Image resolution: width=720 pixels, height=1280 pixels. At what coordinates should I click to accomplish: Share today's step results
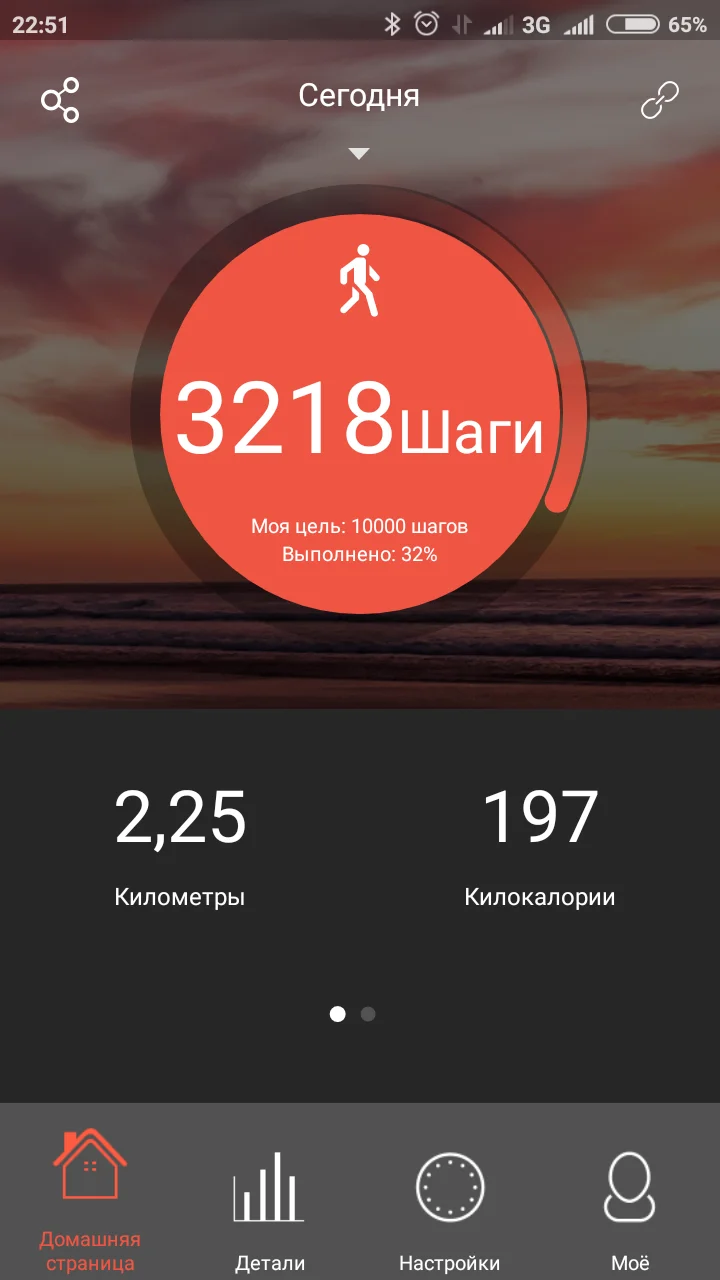pos(60,100)
